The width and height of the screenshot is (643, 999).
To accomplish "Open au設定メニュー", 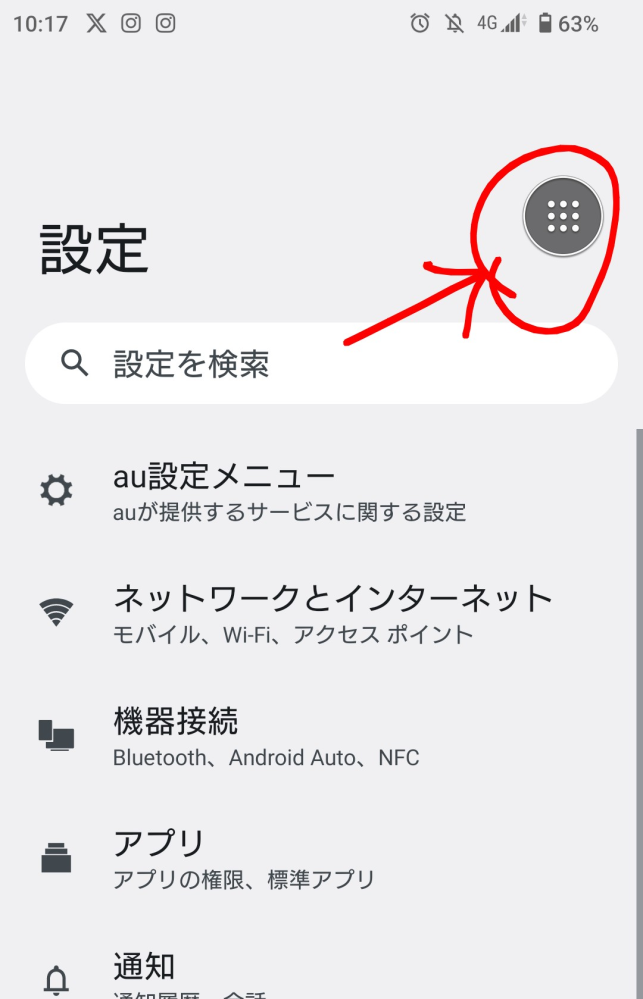I will 290,491.
